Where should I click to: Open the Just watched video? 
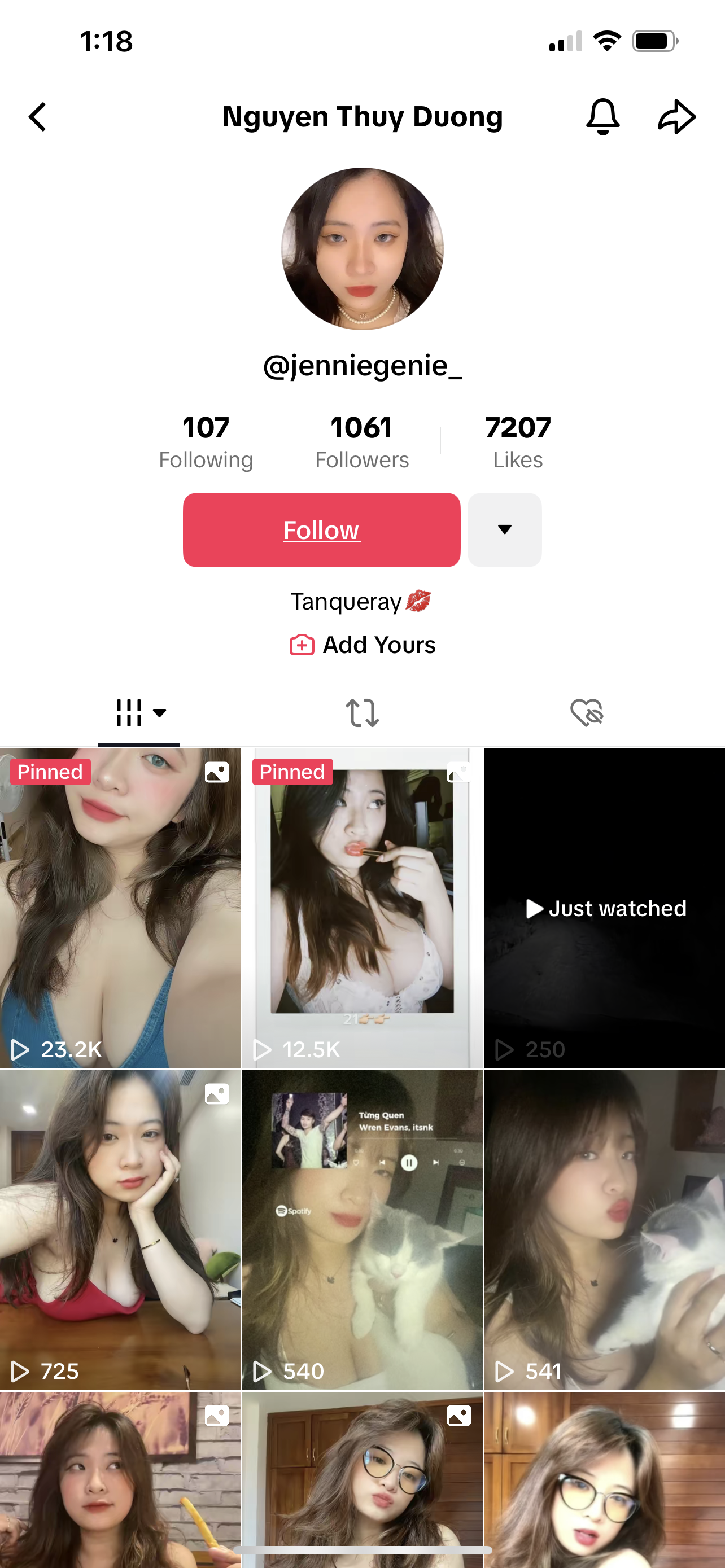(605, 907)
